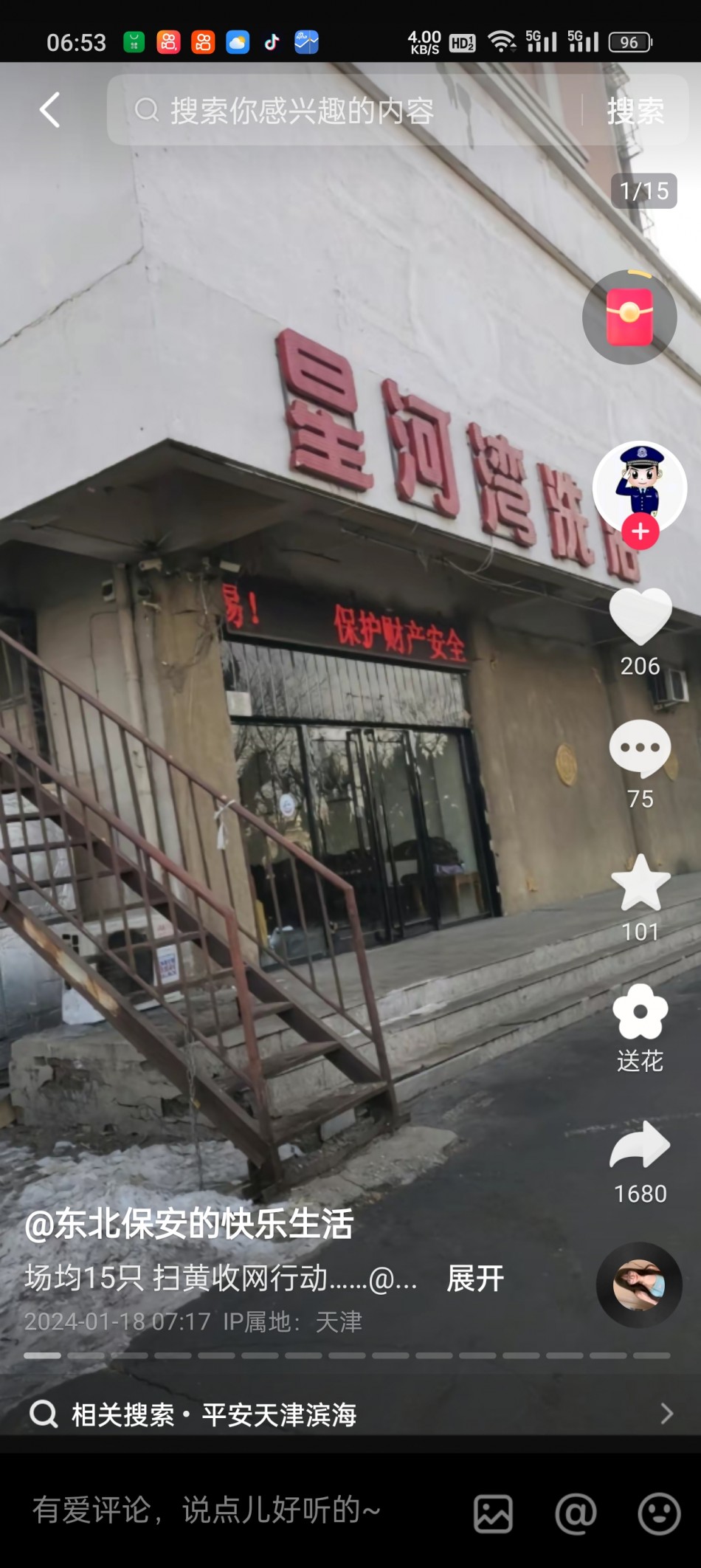
Task: Open the red envelope reward icon
Action: [629, 317]
